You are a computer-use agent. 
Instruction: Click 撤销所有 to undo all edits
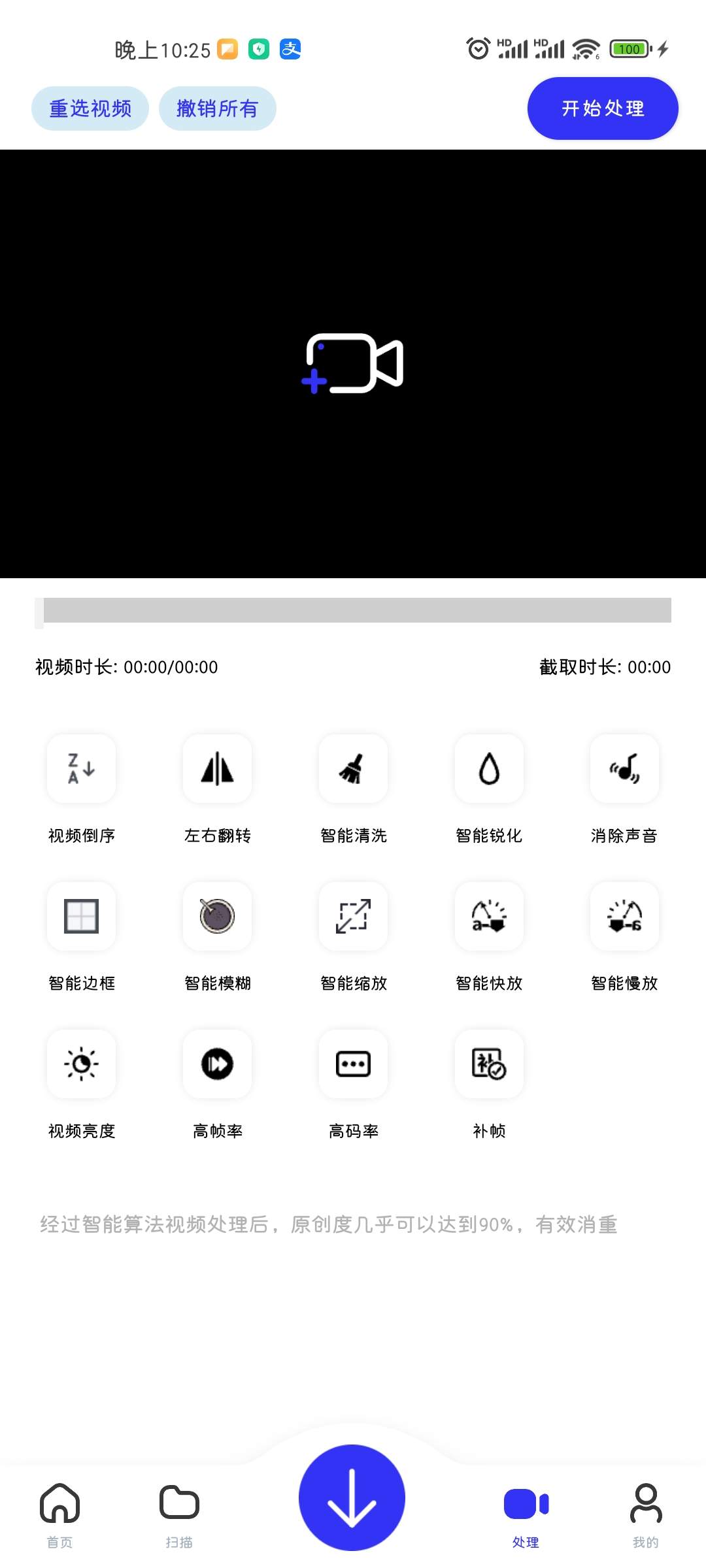(216, 108)
